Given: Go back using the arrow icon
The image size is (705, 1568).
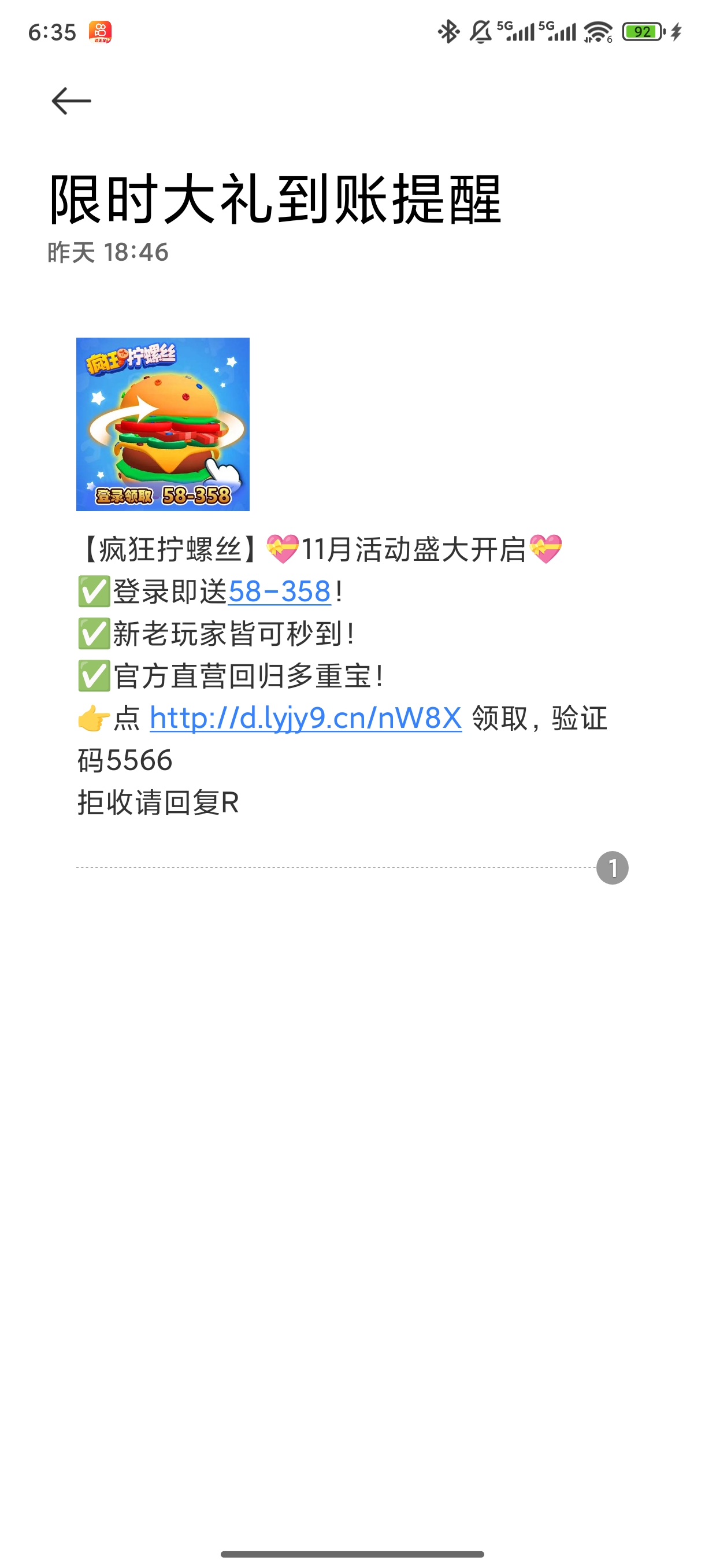Looking at the screenshot, I should click(71, 101).
